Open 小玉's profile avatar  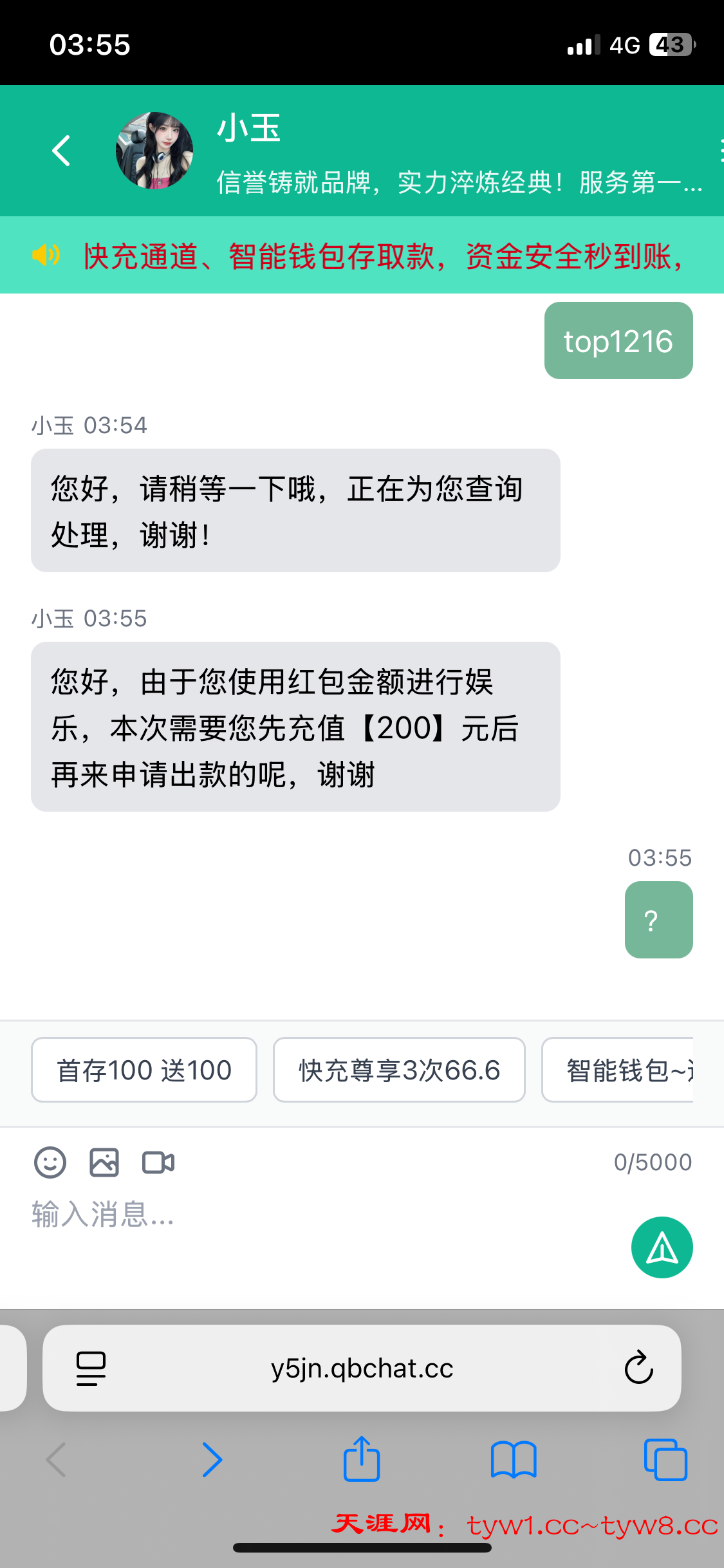[154, 151]
